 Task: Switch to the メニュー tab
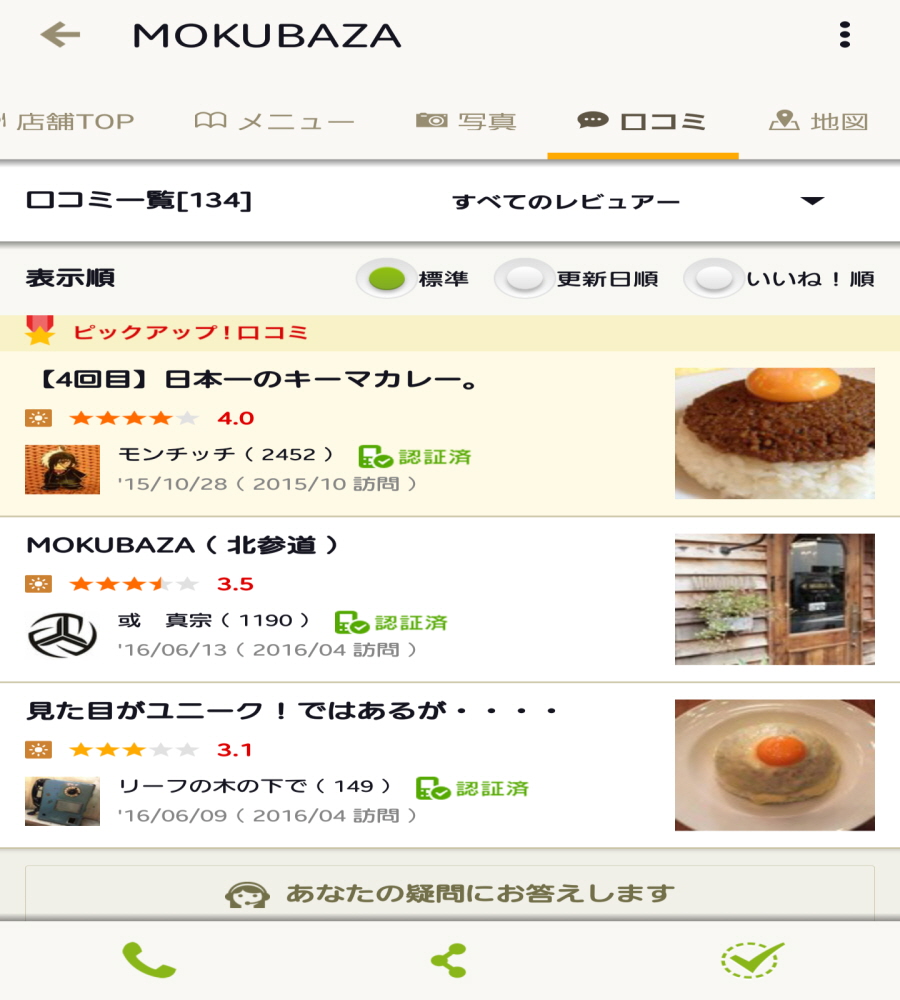(x=275, y=122)
